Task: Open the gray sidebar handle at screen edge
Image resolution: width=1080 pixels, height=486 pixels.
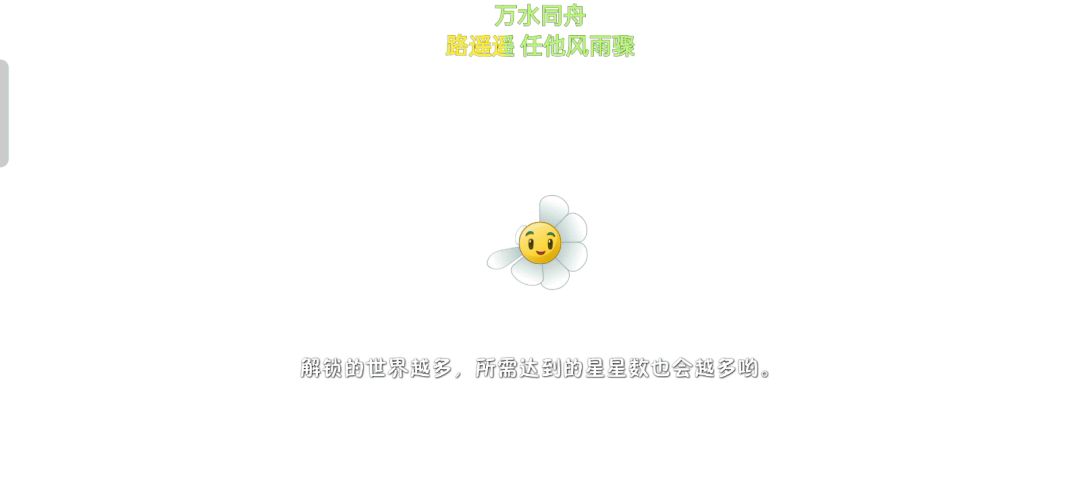Action: click(x=4, y=113)
